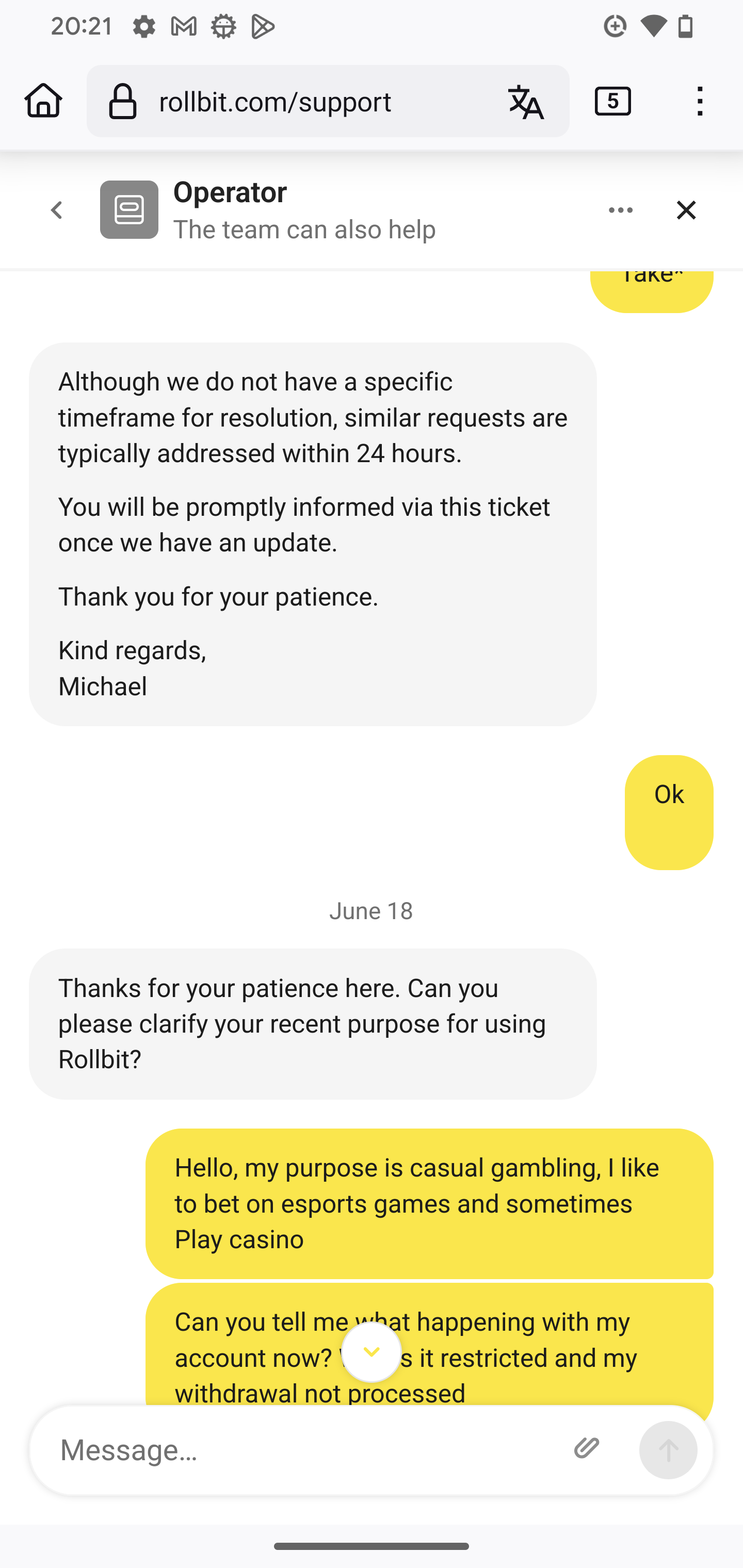Close the support chat window
Screen dimensions: 743x1568
pyautogui.click(x=686, y=210)
